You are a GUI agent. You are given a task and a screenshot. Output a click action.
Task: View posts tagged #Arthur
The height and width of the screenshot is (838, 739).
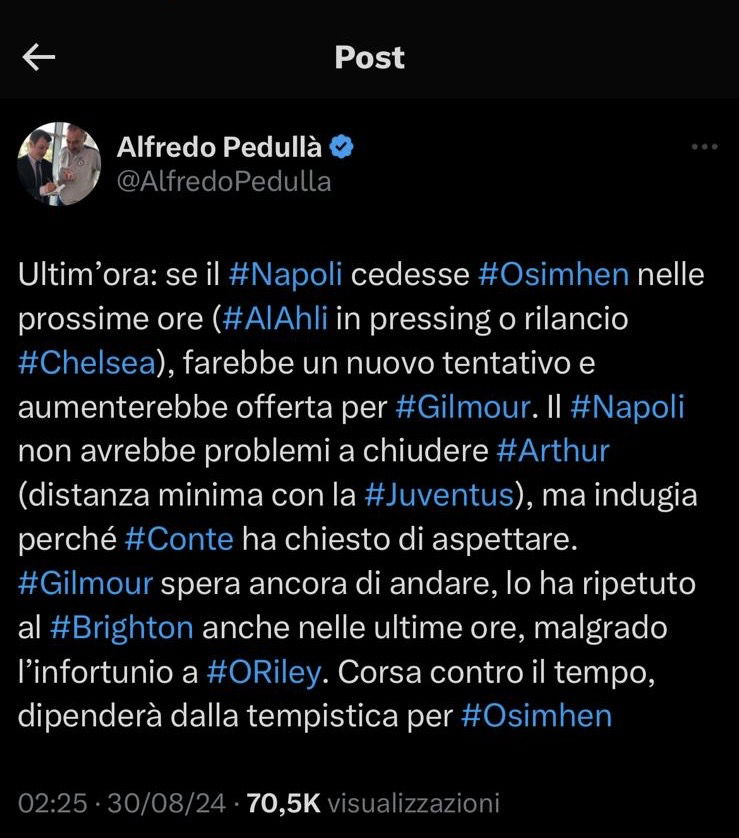(552, 450)
